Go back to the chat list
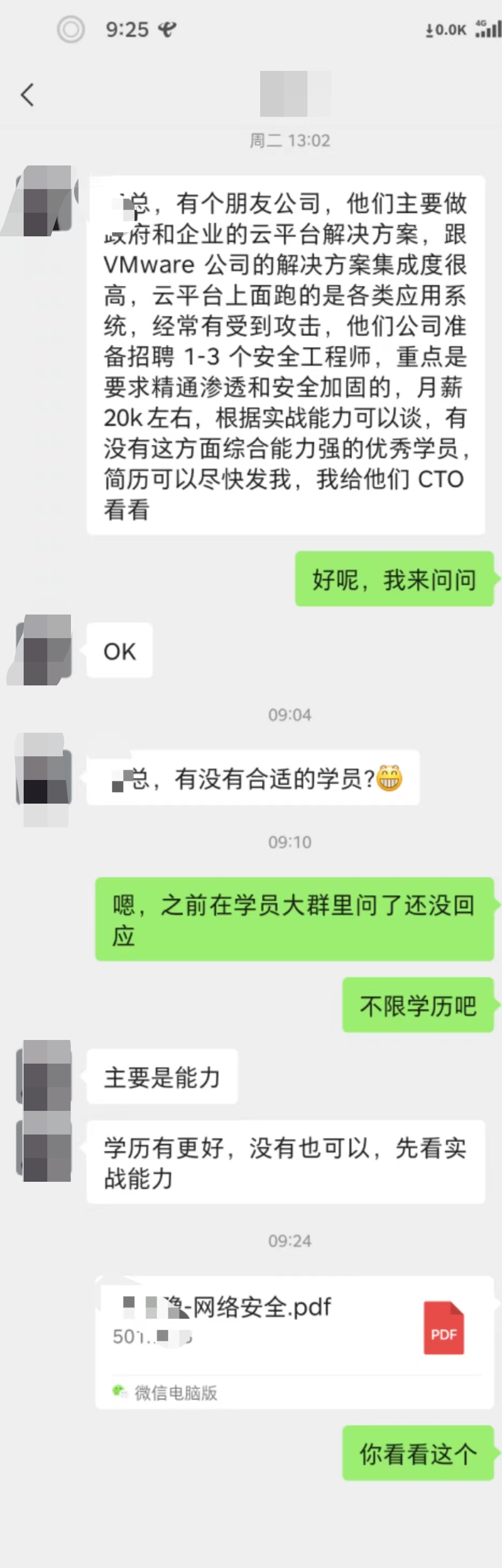 pyautogui.click(x=27, y=95)
